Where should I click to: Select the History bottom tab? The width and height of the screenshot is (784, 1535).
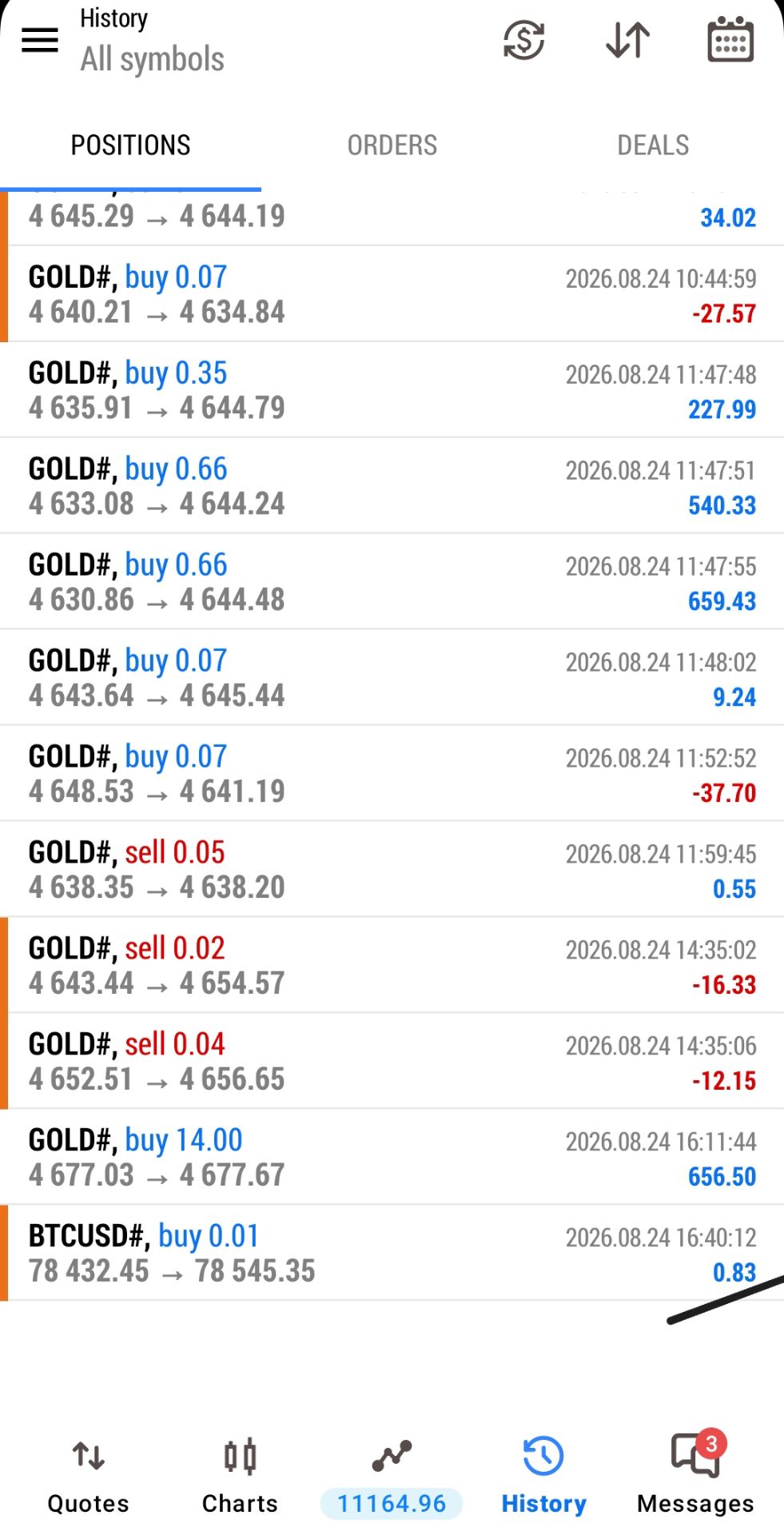click(543, 1477)
